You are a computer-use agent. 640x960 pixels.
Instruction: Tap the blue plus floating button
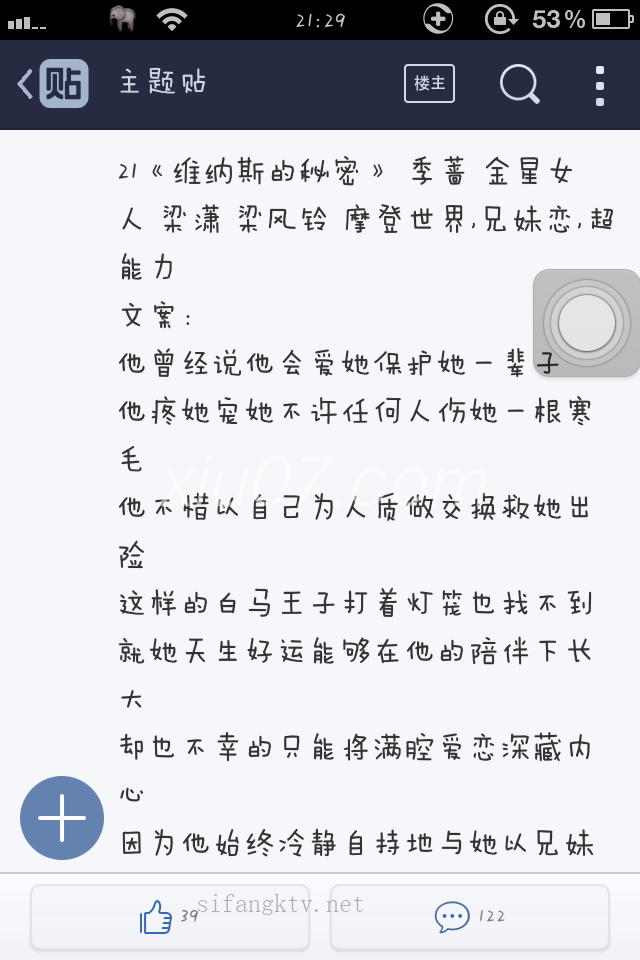tap(62, 818)
